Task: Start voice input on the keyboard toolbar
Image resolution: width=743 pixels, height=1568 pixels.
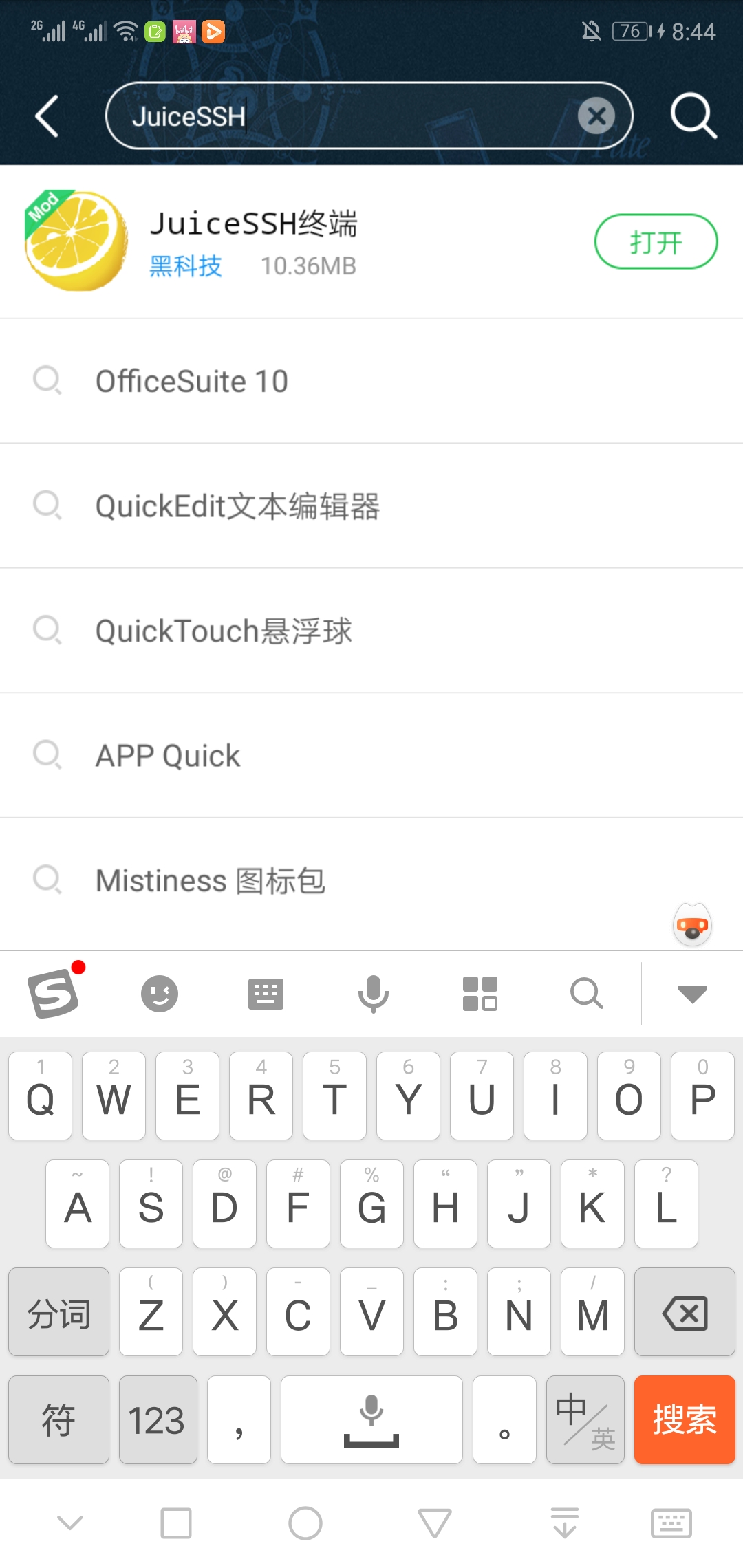Action: click(371, 992)
